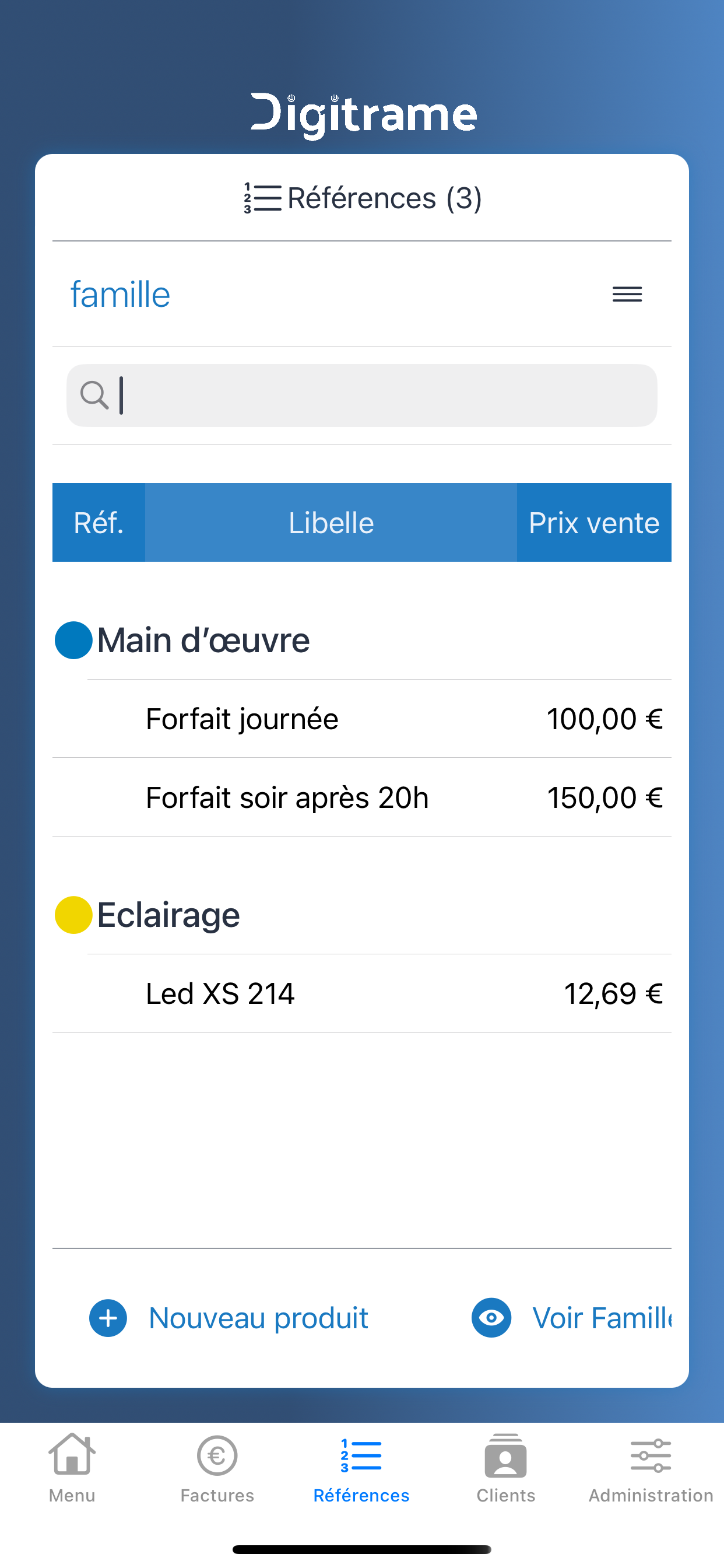Open the Led XS 214 reference
The height and width of the screenshot is (1568, 724).
(x=361, y=993)
